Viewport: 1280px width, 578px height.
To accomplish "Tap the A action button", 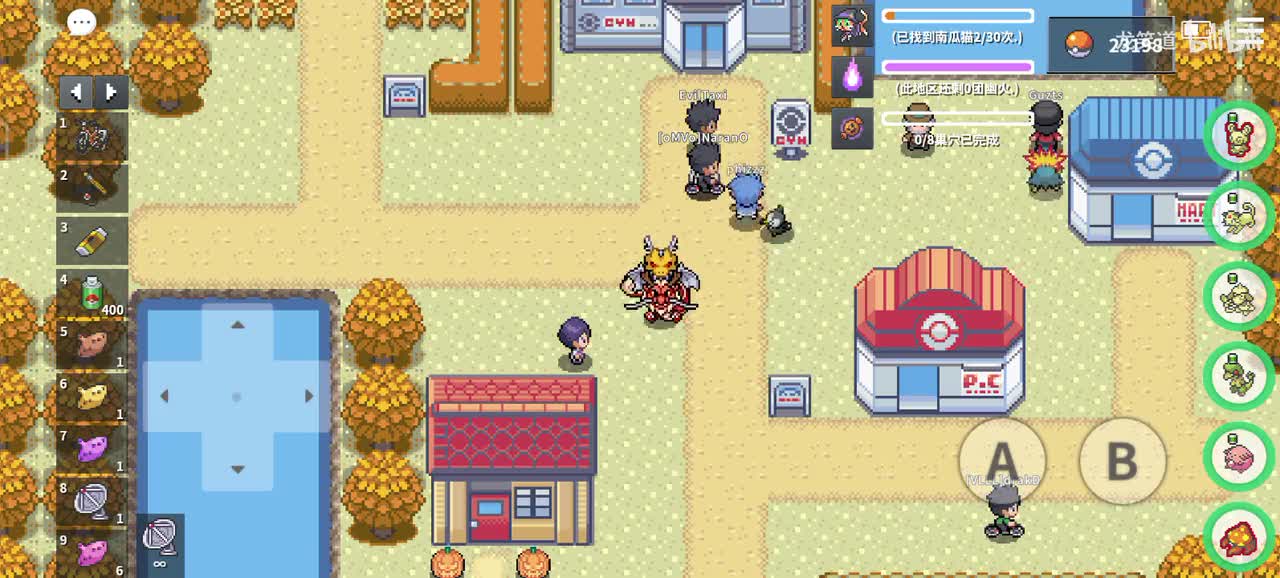I will 1002,461.
